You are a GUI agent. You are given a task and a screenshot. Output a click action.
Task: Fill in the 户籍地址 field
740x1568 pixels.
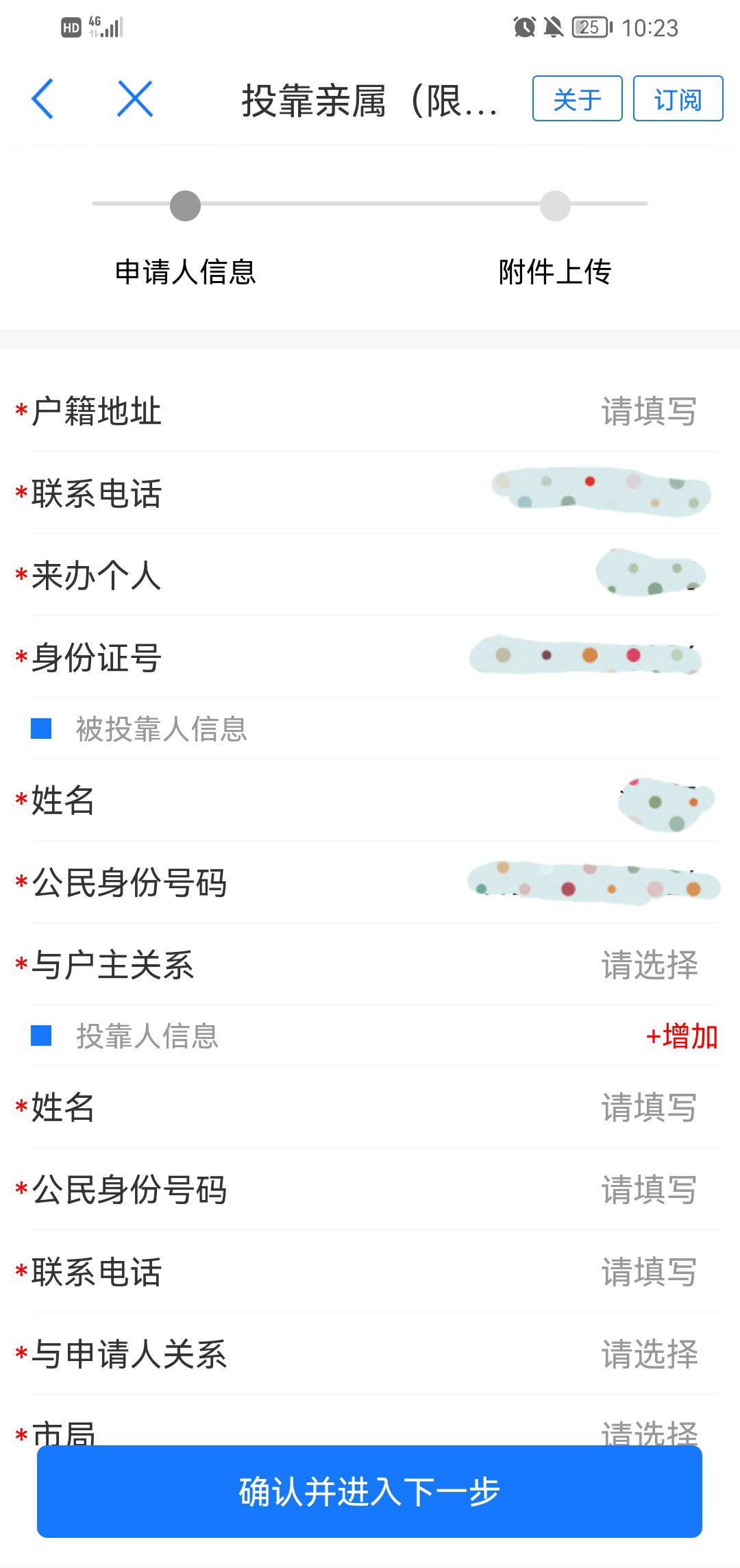648,411
